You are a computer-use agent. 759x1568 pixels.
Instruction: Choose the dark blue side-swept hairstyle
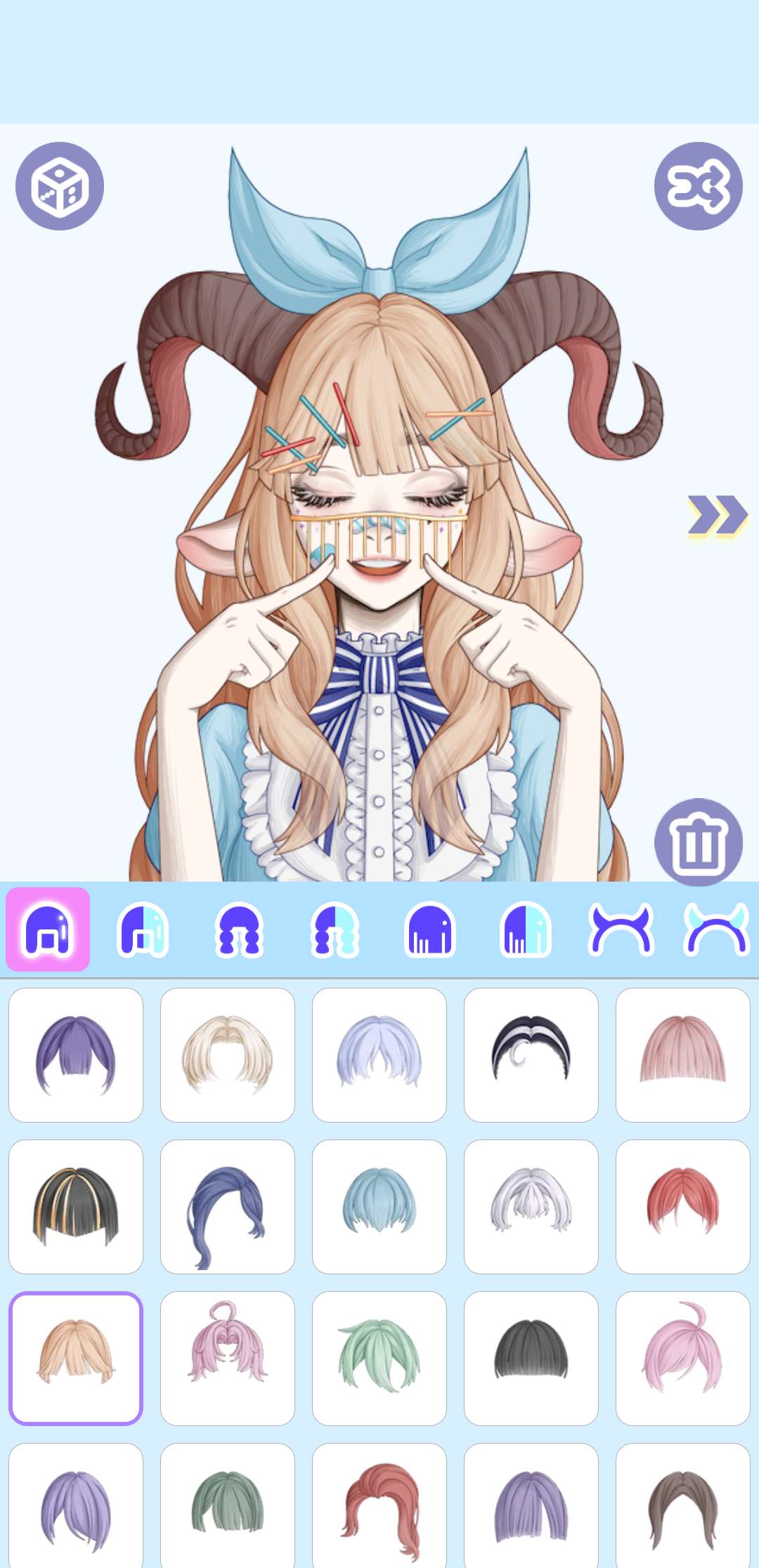pos(228,1207)
